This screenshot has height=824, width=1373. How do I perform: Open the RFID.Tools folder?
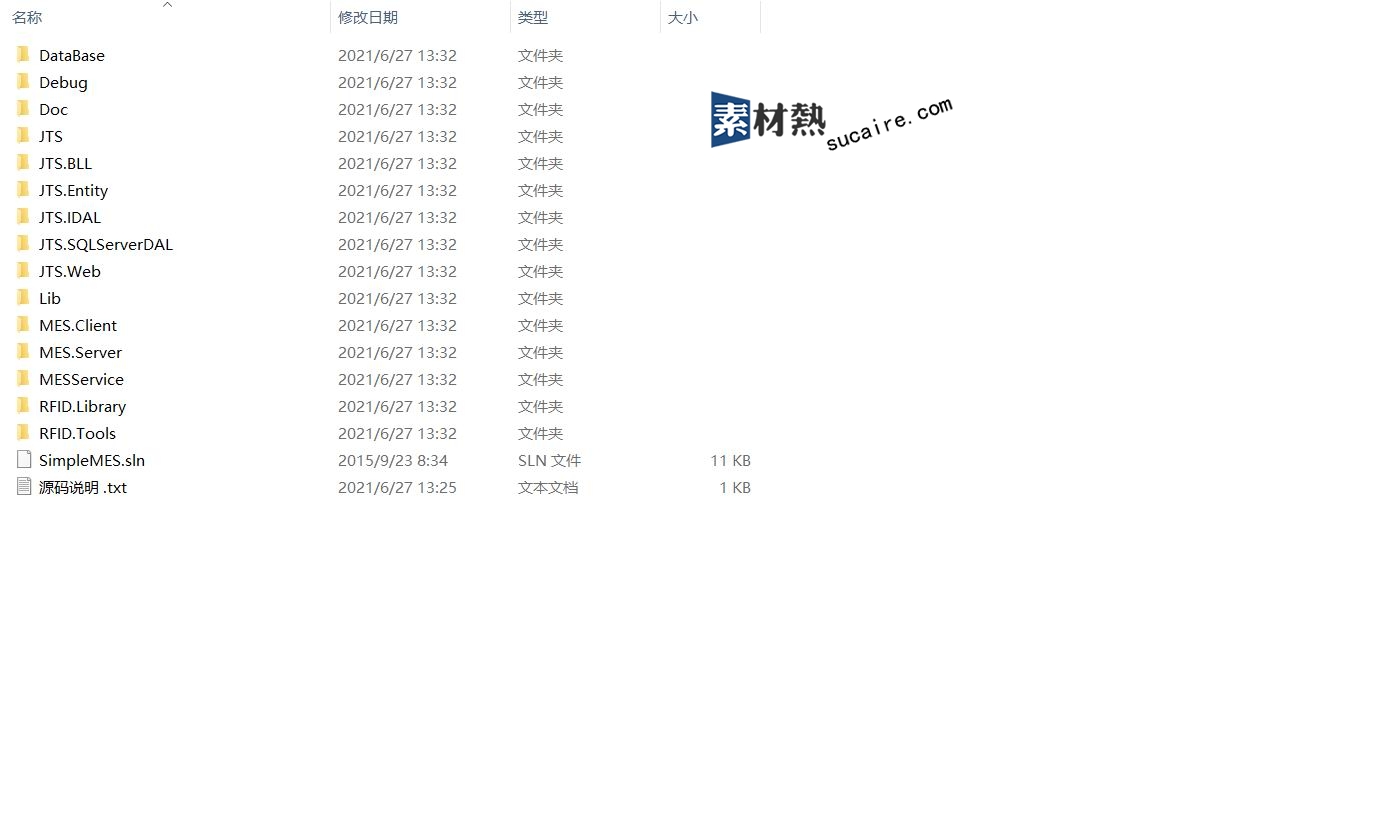point(77,434)
